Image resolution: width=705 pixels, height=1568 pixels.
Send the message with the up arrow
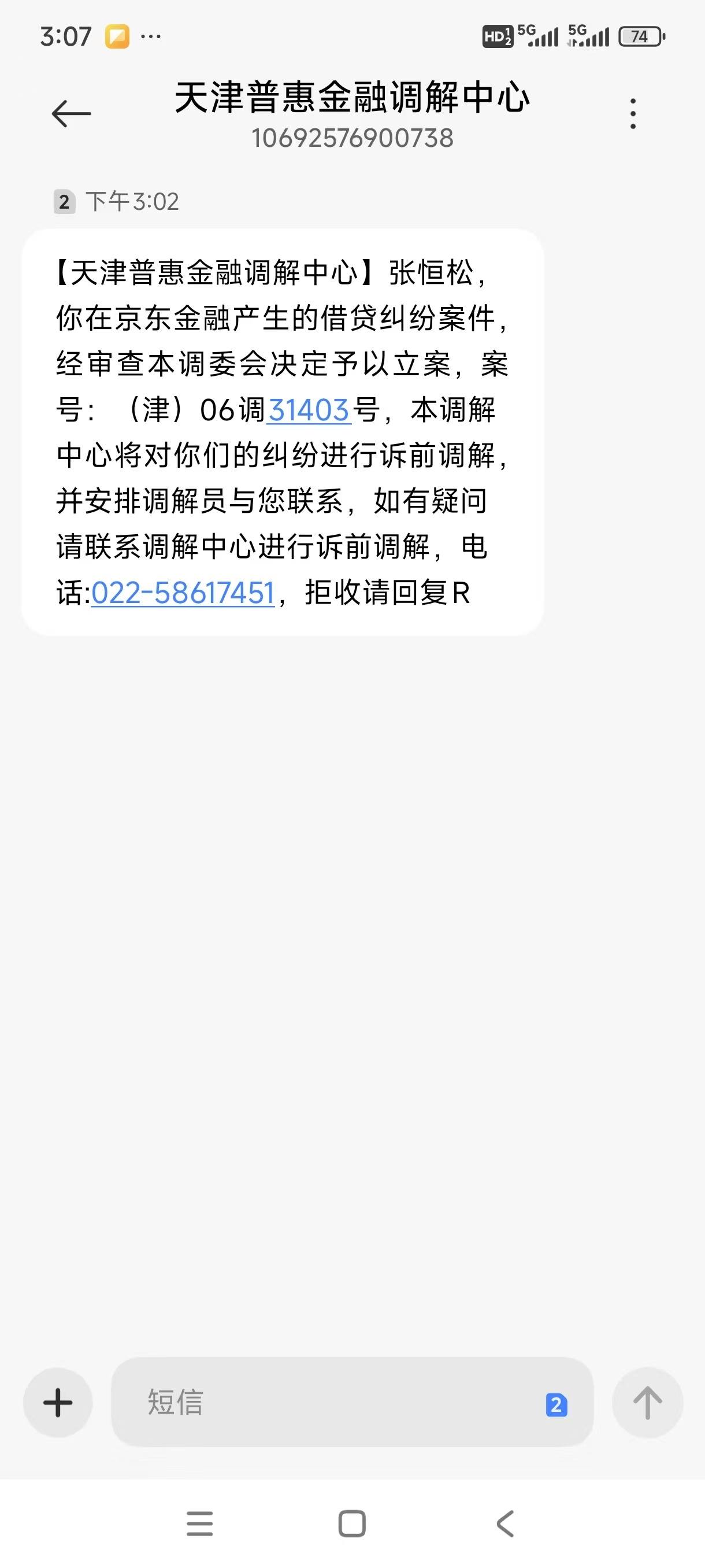point(648,1403)
